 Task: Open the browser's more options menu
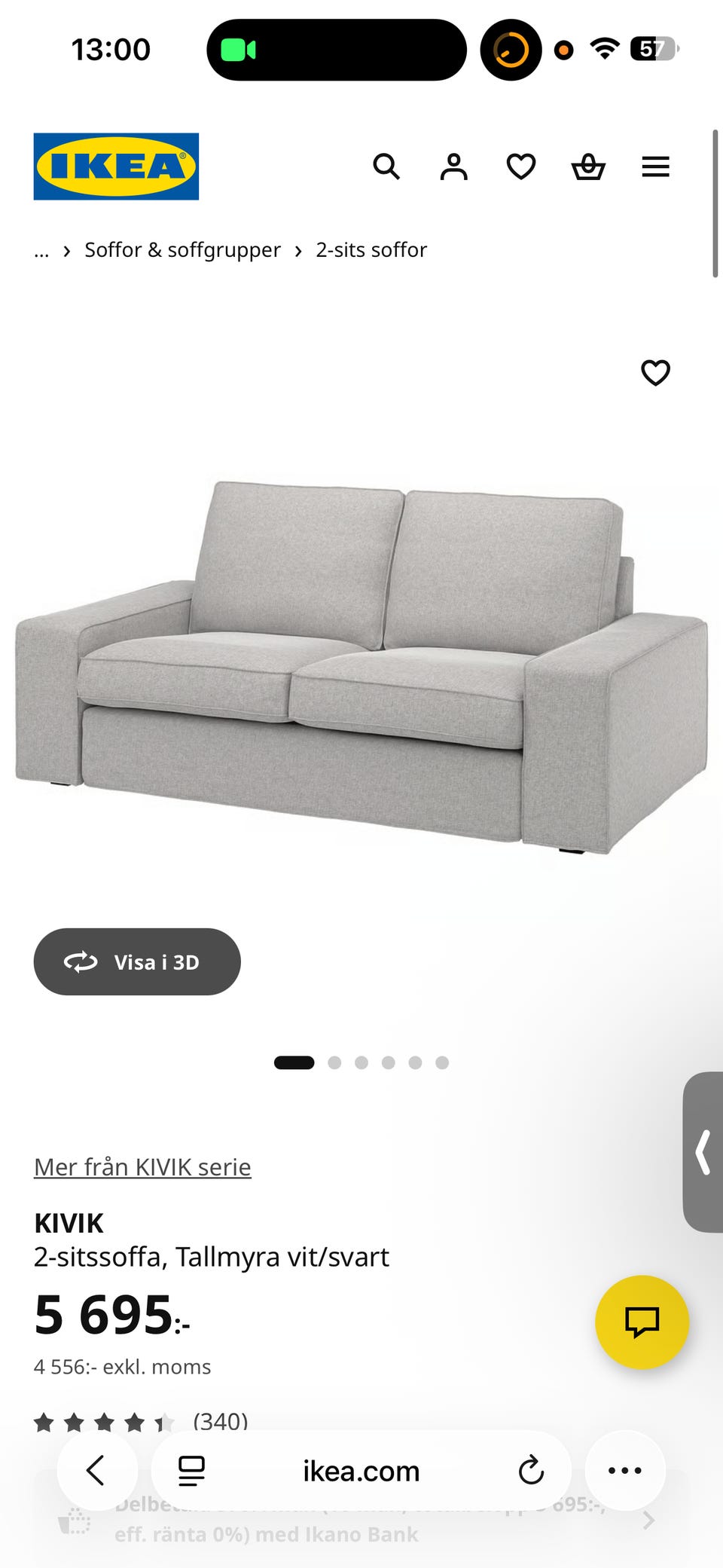pos(624,1470)
